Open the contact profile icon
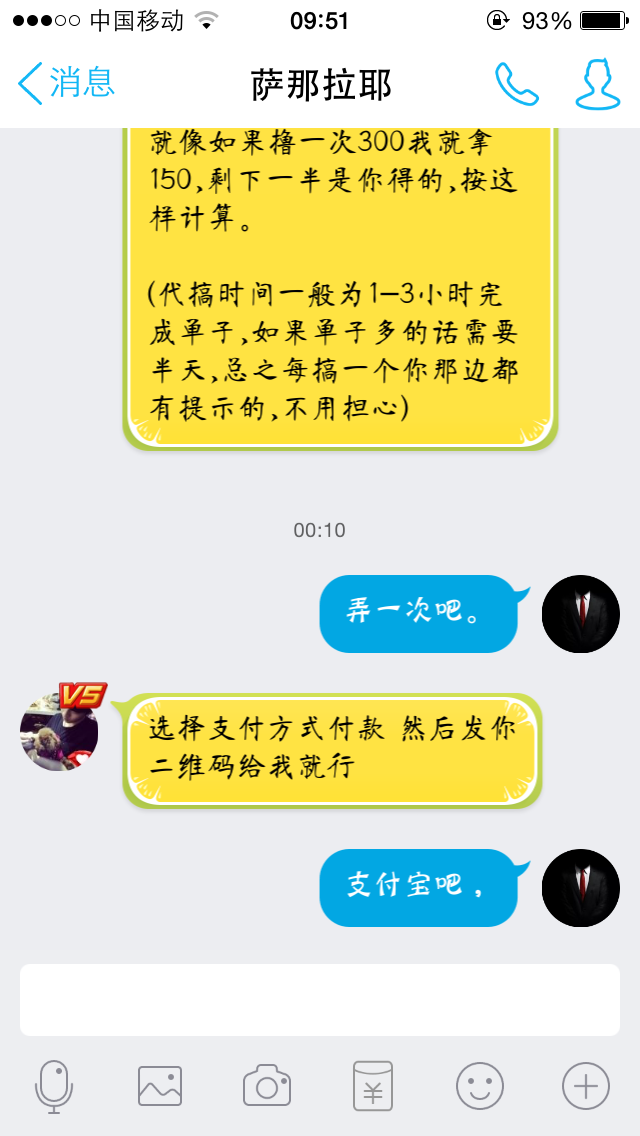The image size is (640, 1136). coord(598,84)
